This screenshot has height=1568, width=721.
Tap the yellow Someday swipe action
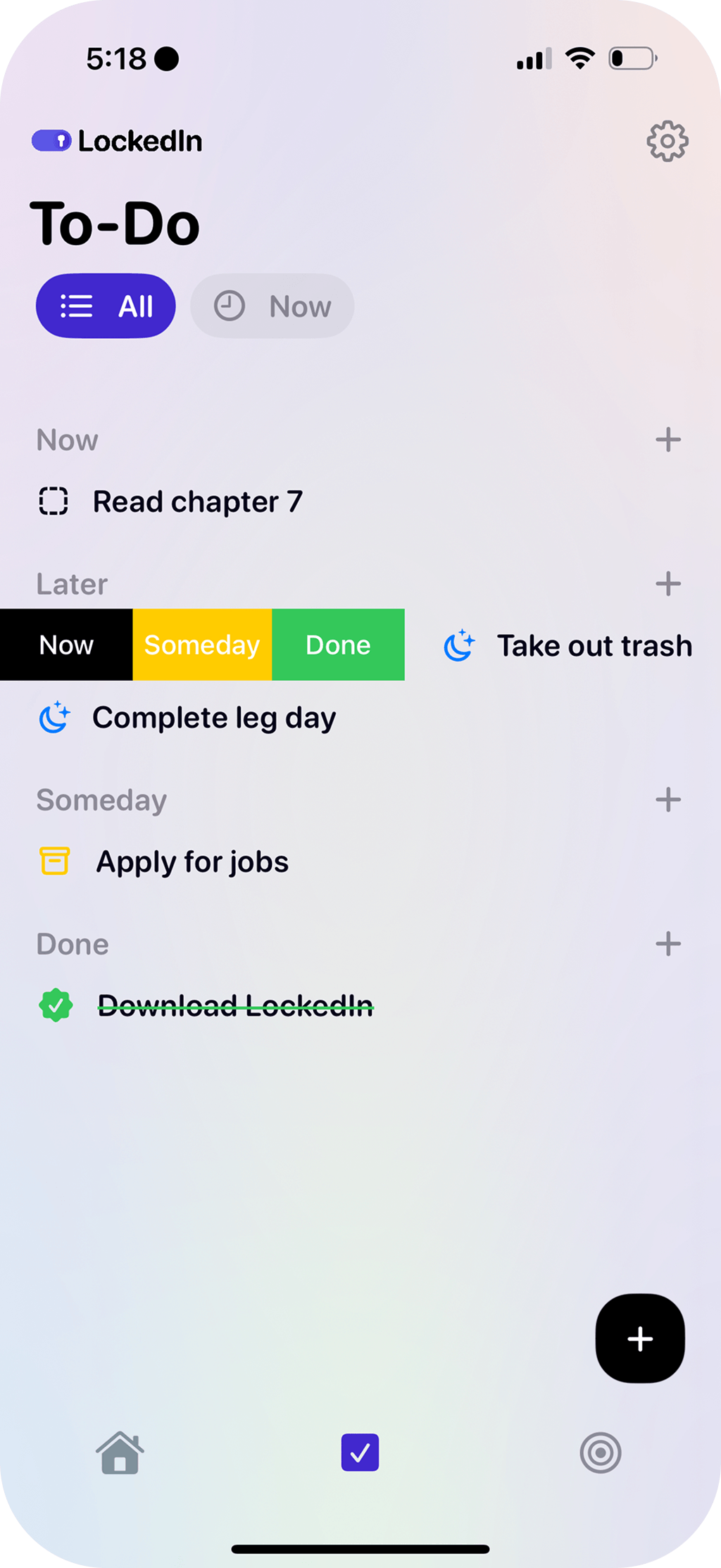pyautogui.click(x=201, y=645)
